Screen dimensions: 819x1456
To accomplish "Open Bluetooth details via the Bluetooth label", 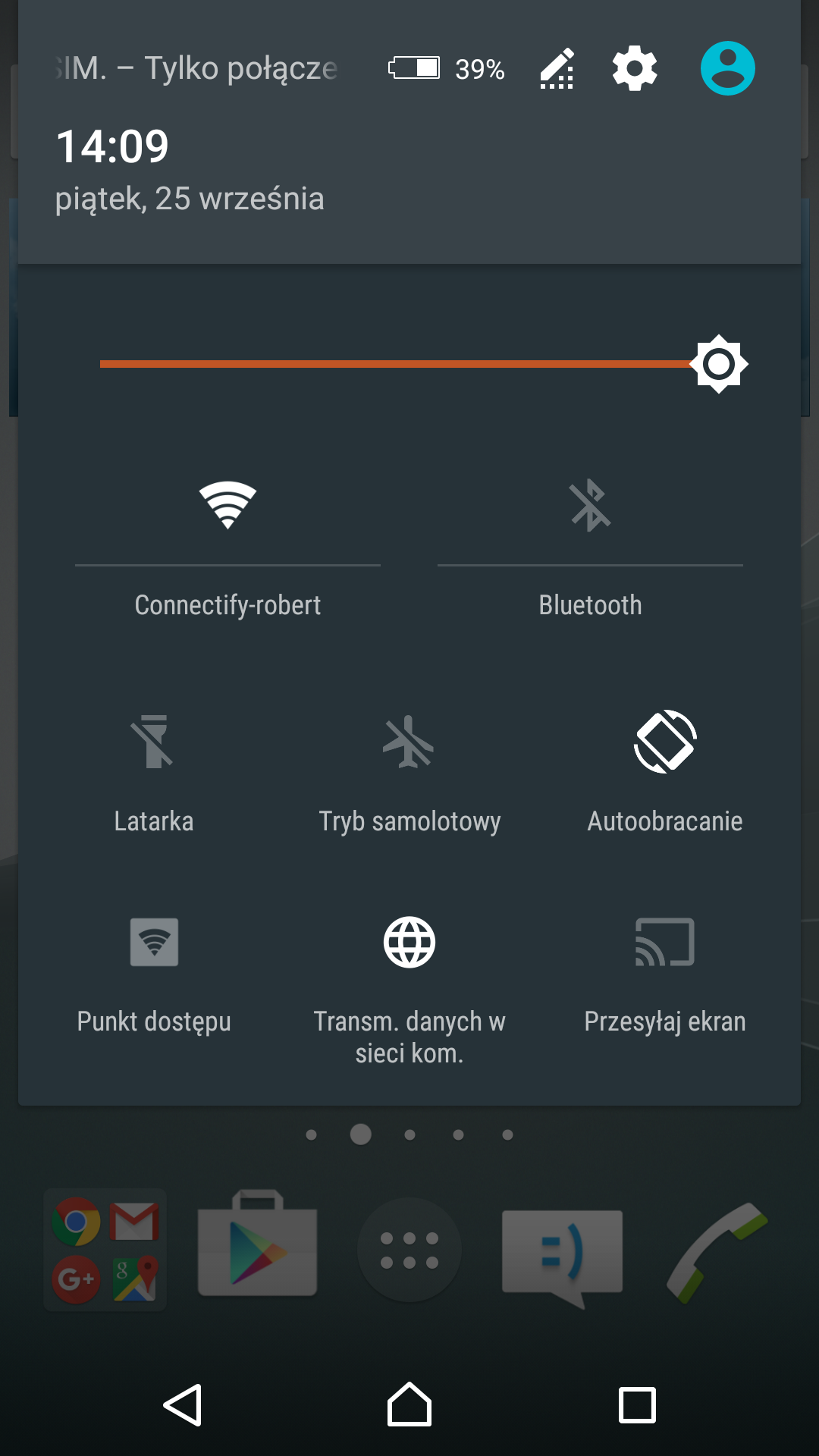I will pos(590,605).
